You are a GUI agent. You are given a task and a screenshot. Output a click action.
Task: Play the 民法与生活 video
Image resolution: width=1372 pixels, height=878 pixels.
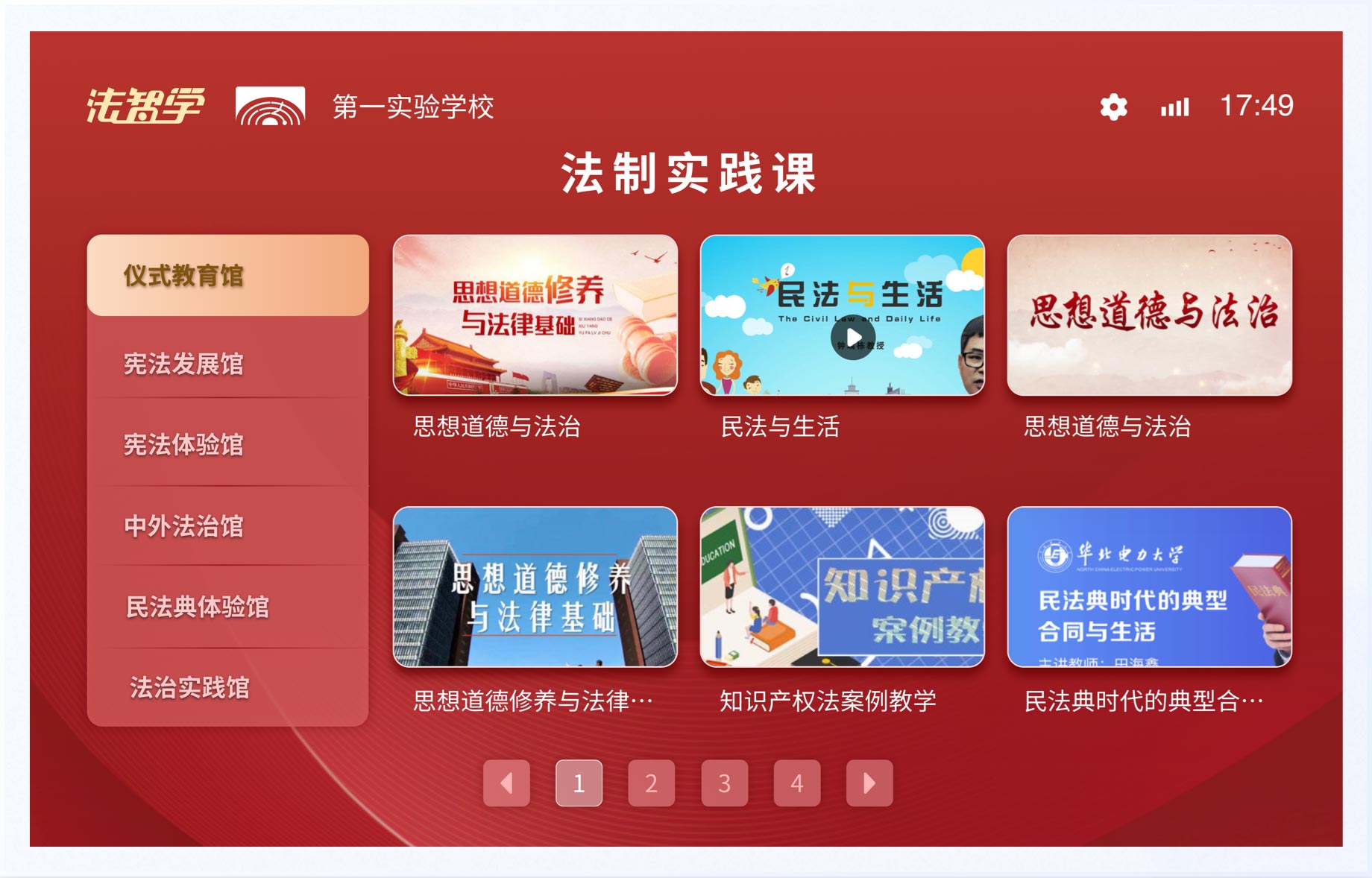(852, 338)
